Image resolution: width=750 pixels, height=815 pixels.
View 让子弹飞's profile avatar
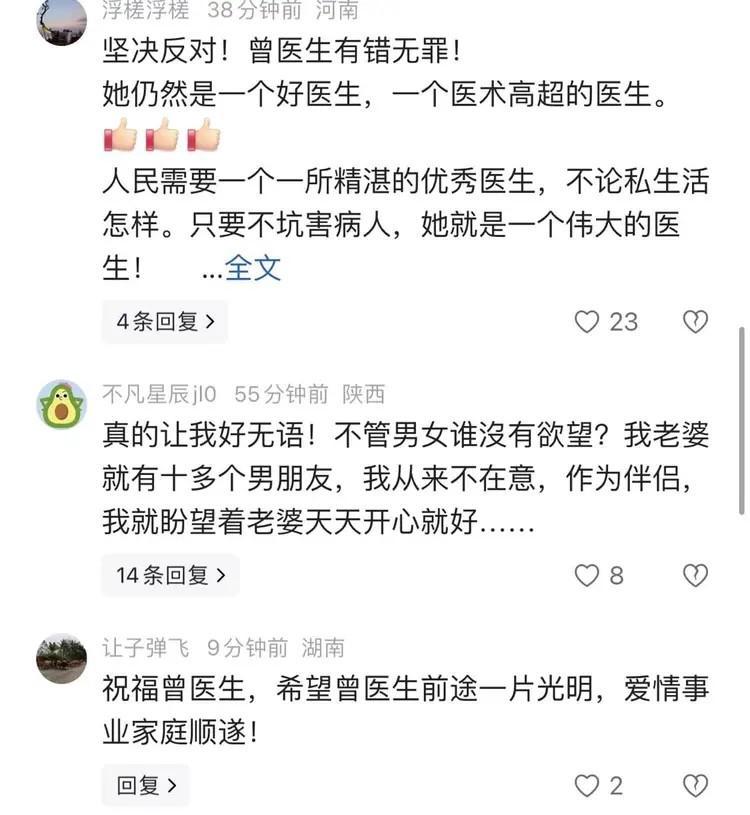point(62,658)
